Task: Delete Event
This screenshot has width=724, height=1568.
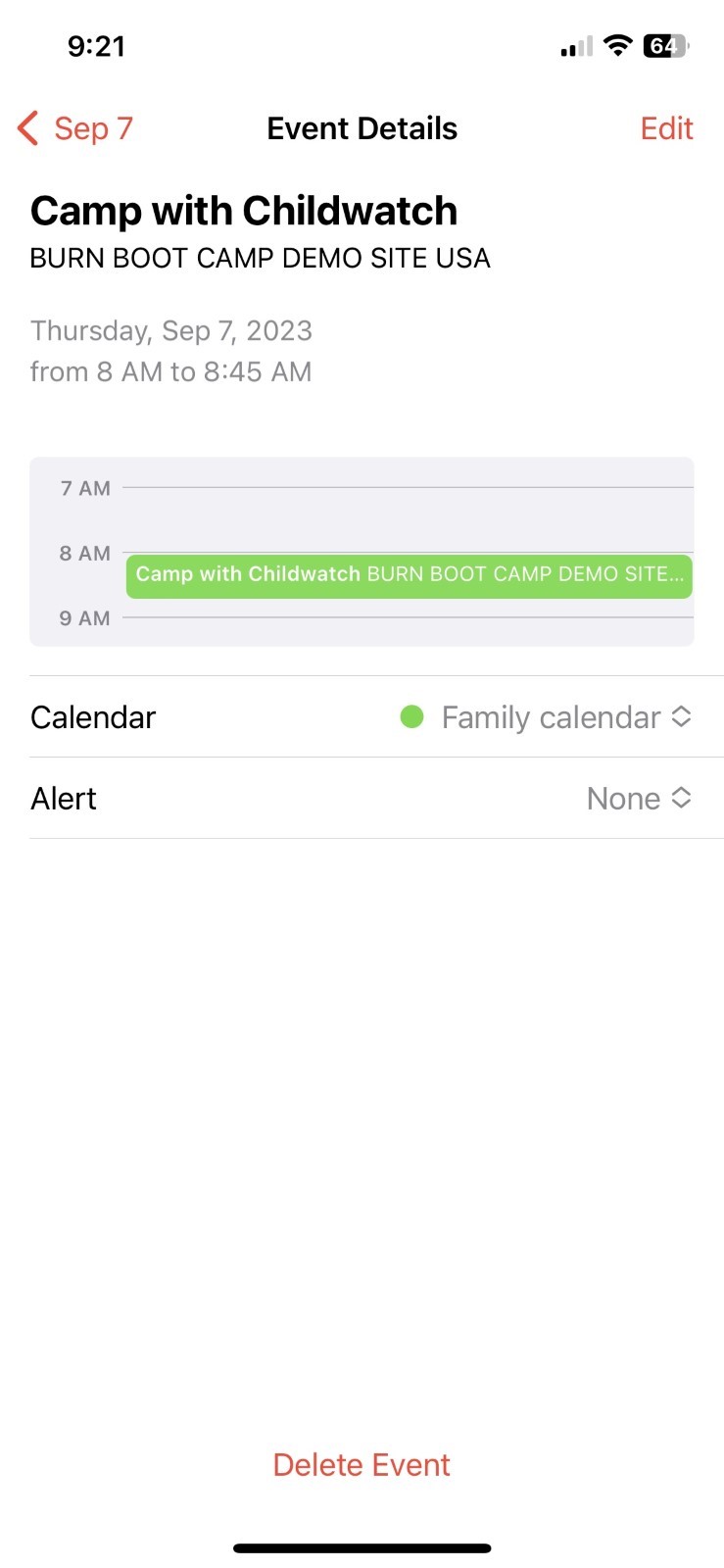Action: click(x=362, y=1465)
